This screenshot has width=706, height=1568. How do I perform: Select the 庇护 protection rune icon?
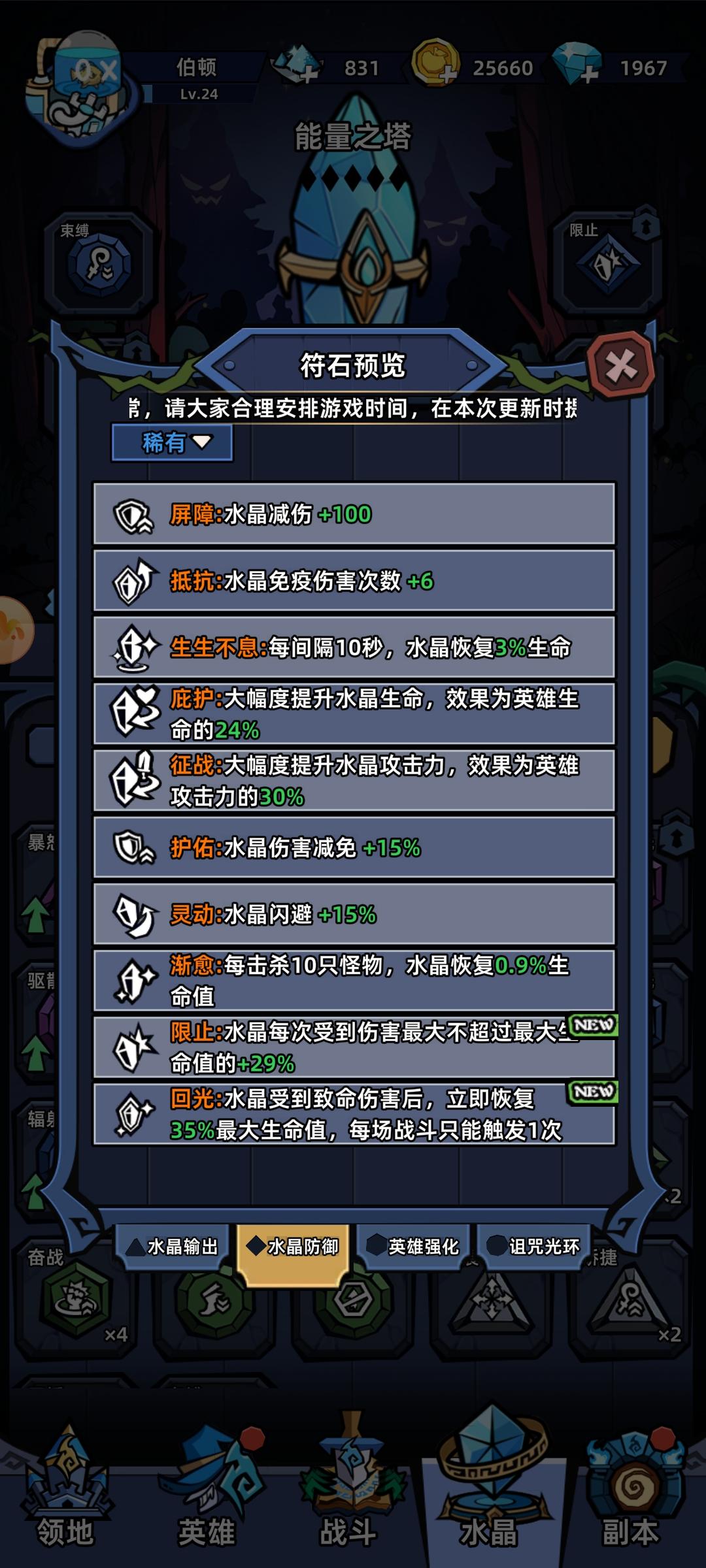pyautogui.click(x=133, y=715)
